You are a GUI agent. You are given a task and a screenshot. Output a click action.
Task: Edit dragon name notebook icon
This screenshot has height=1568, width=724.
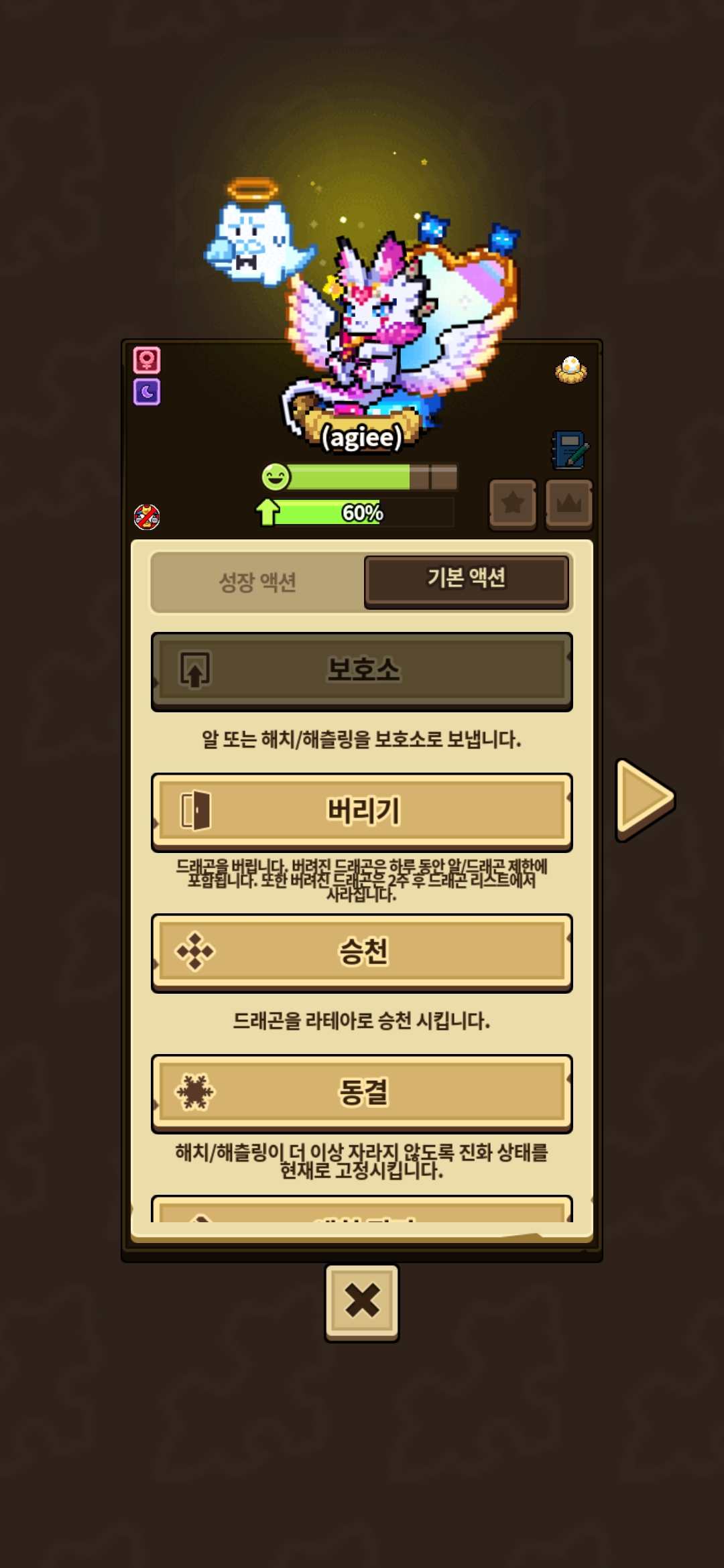[570, 450]
